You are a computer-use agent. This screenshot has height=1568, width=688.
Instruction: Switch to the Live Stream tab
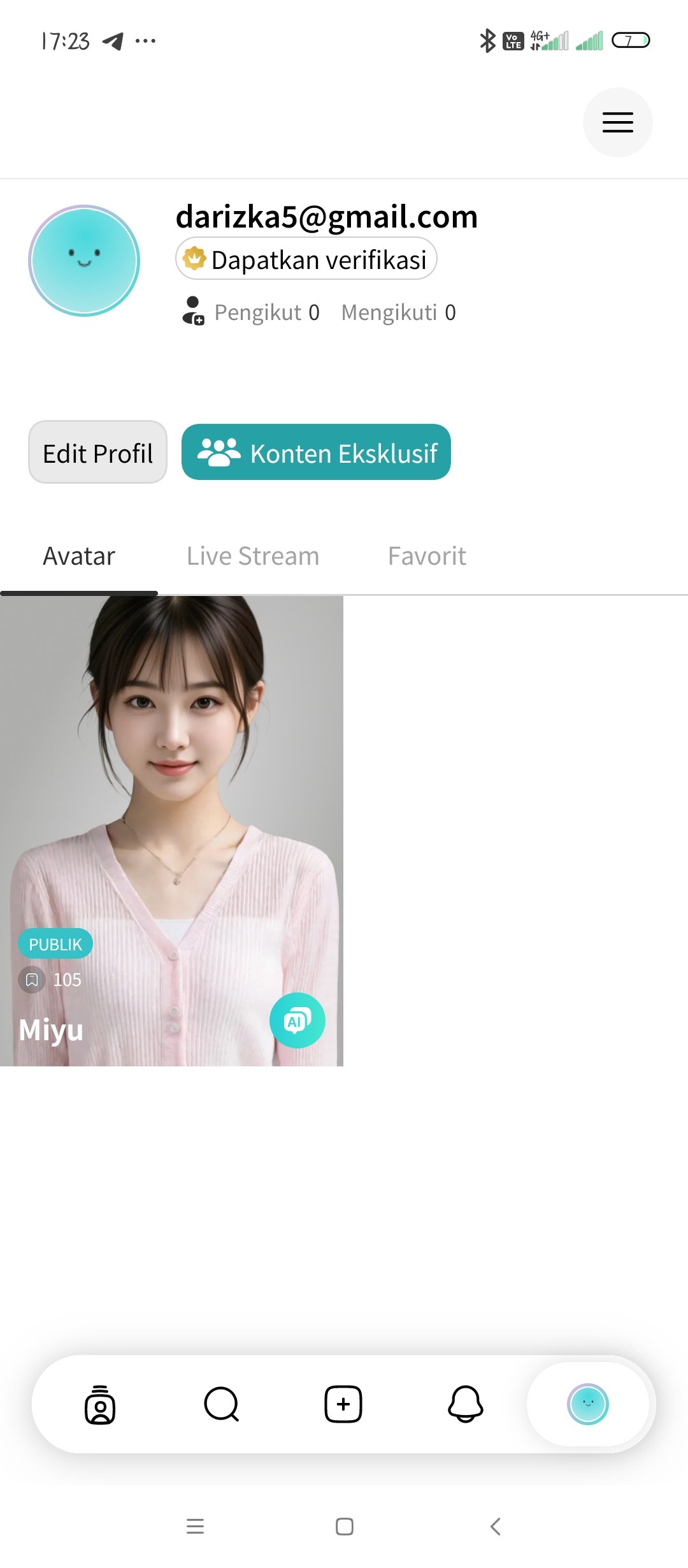[253, 556]
